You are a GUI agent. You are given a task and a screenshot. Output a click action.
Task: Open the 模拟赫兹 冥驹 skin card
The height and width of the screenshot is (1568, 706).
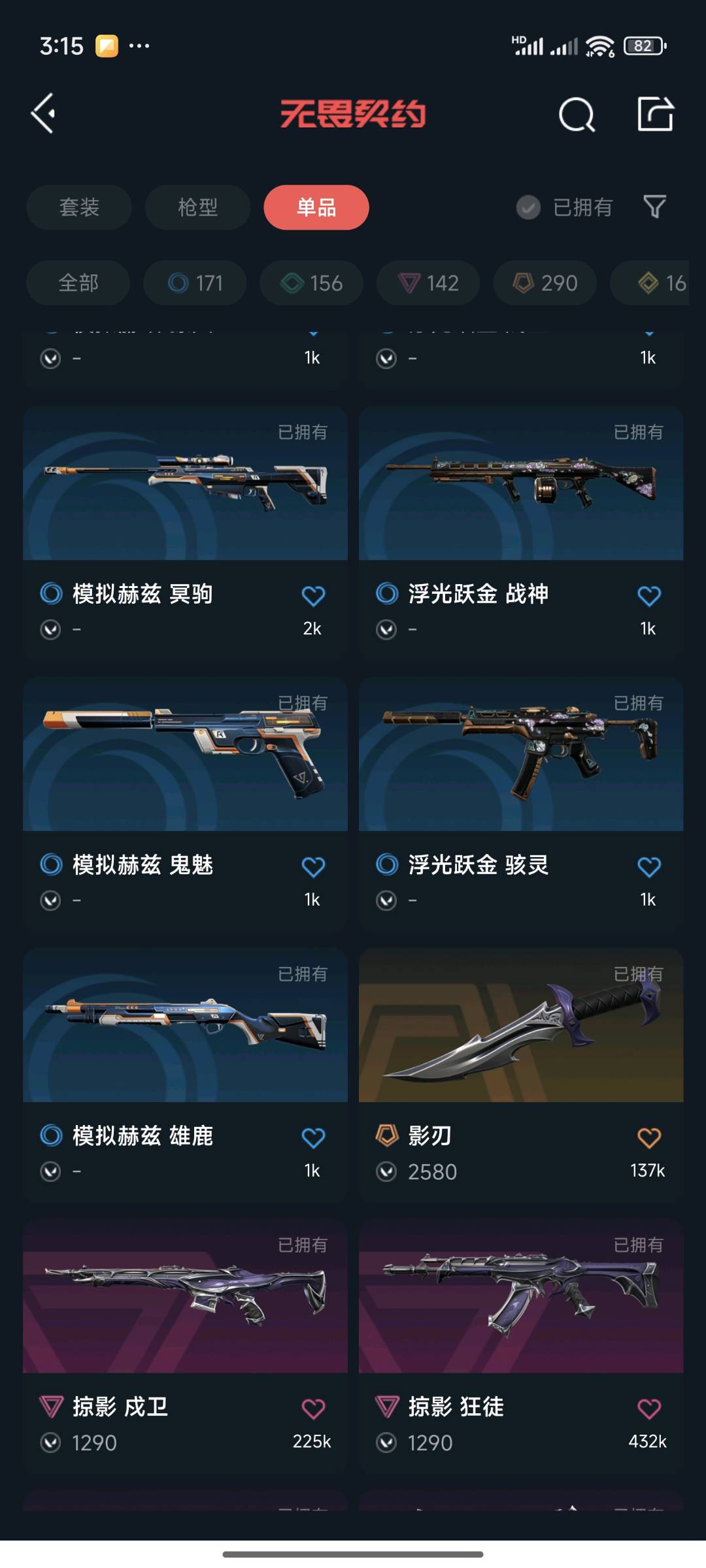pyautogui.click(x=185, y=531)
